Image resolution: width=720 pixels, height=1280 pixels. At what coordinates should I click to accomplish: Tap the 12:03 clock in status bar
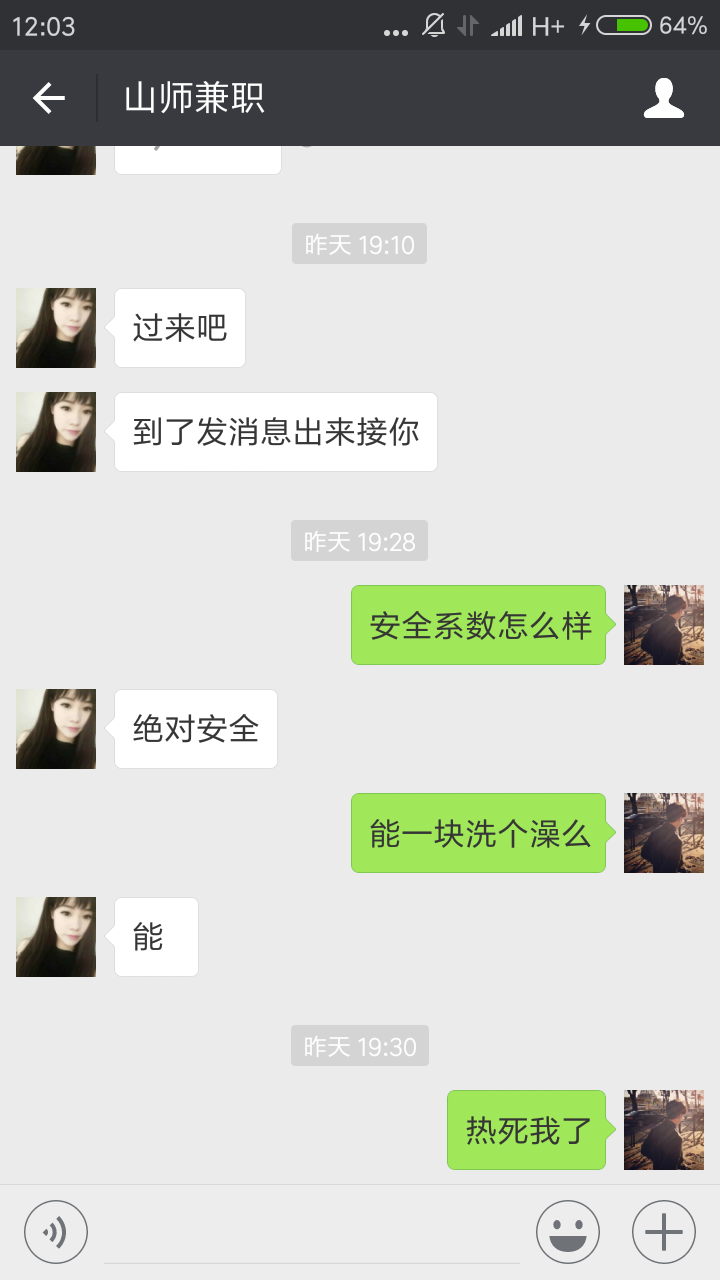42,26
